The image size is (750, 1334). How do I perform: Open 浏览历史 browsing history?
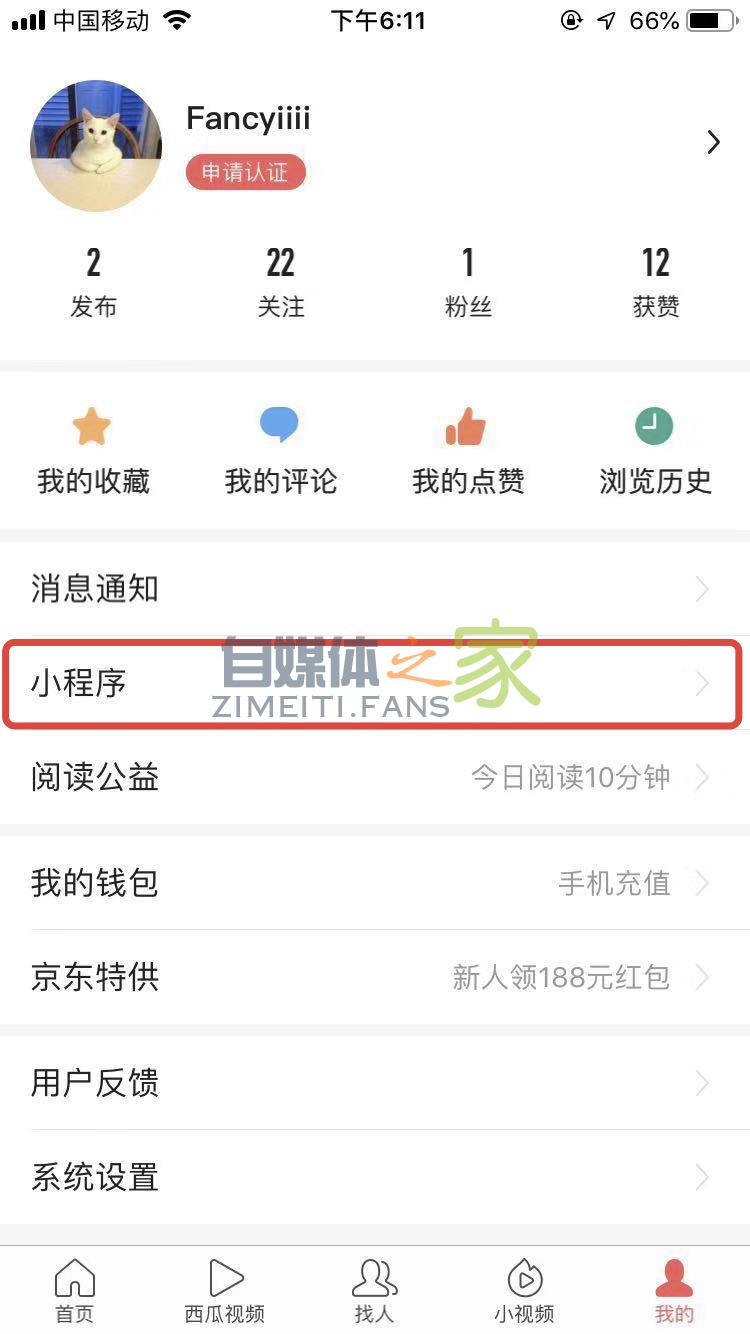tap(656, 451)
